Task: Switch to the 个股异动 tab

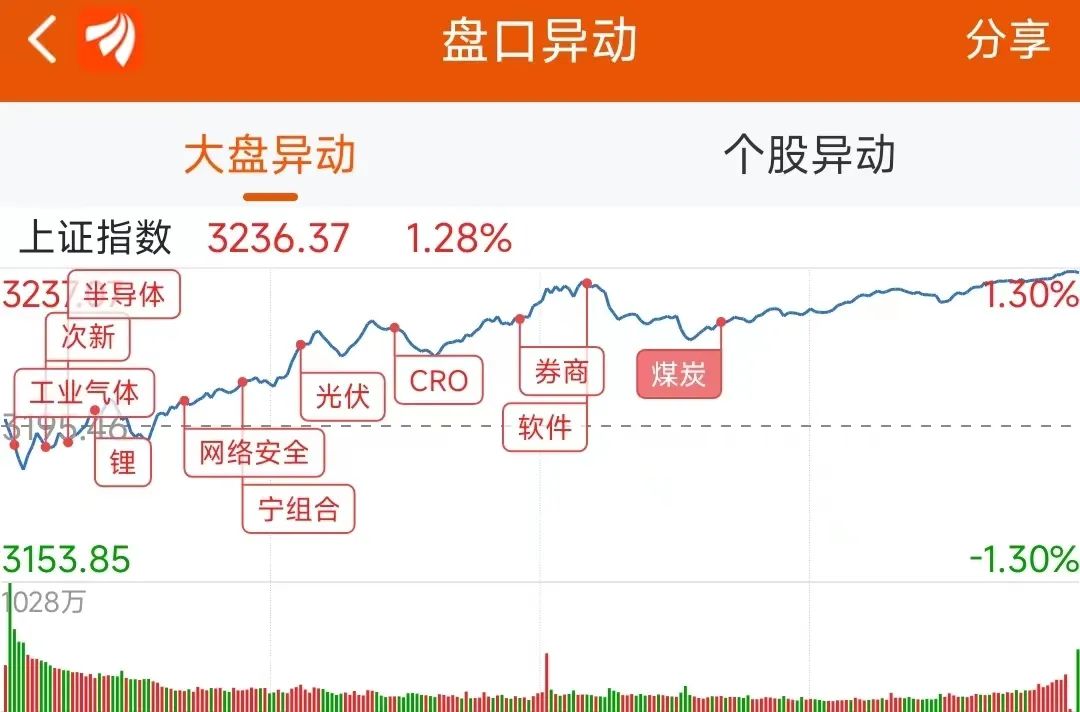Action: 809,156
